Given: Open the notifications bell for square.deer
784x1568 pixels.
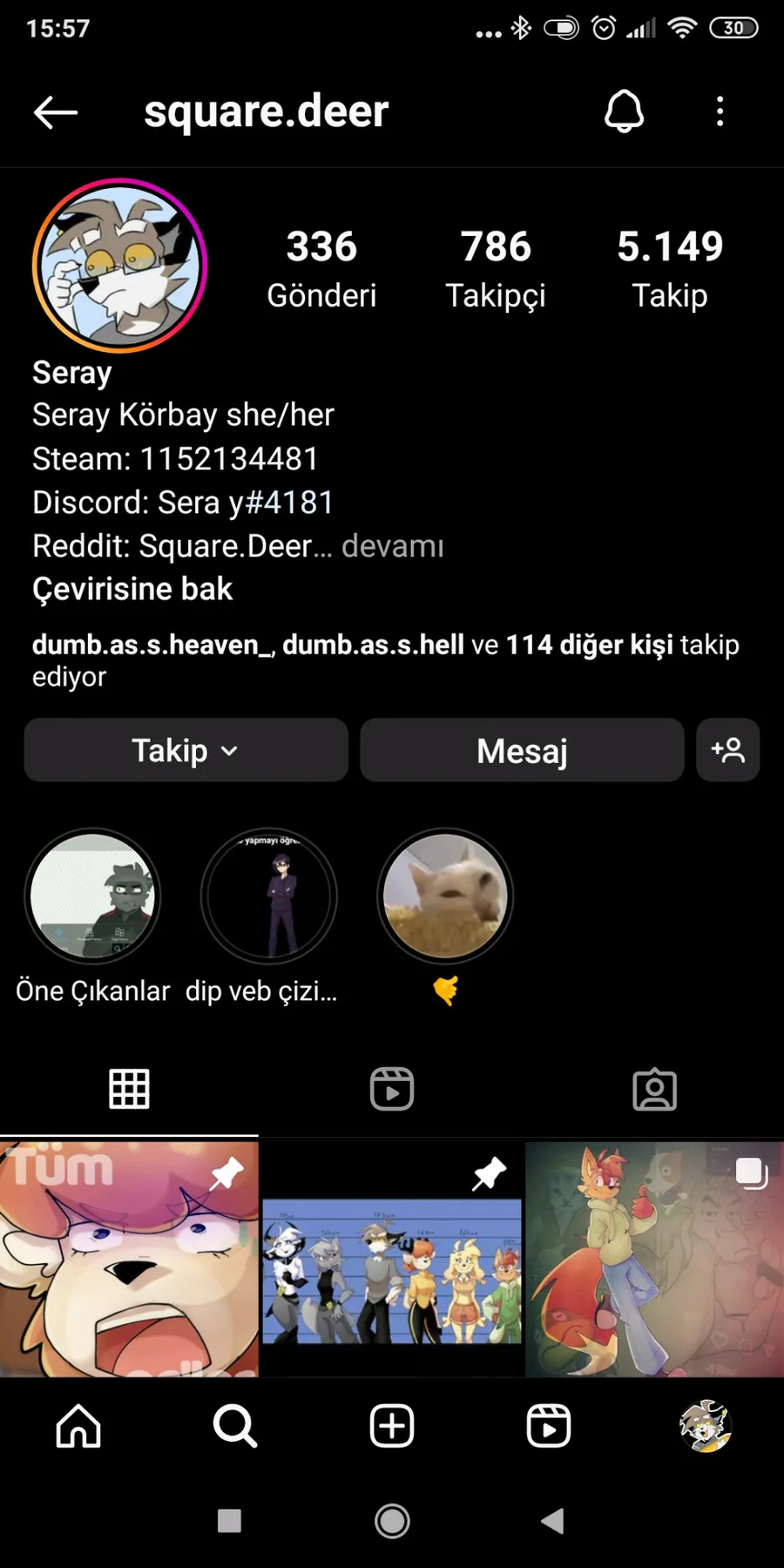Looking at the screenshot, I should 624,112.
